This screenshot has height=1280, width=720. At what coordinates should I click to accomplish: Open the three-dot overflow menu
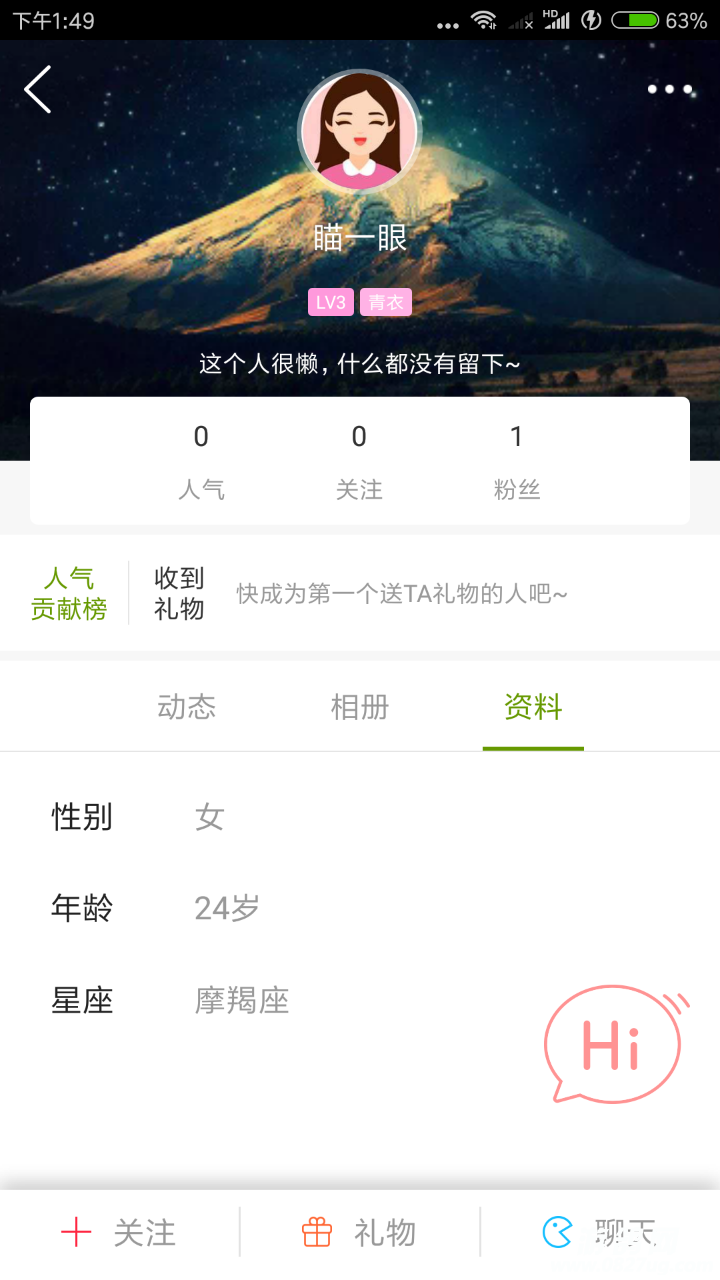click(670, 90)
